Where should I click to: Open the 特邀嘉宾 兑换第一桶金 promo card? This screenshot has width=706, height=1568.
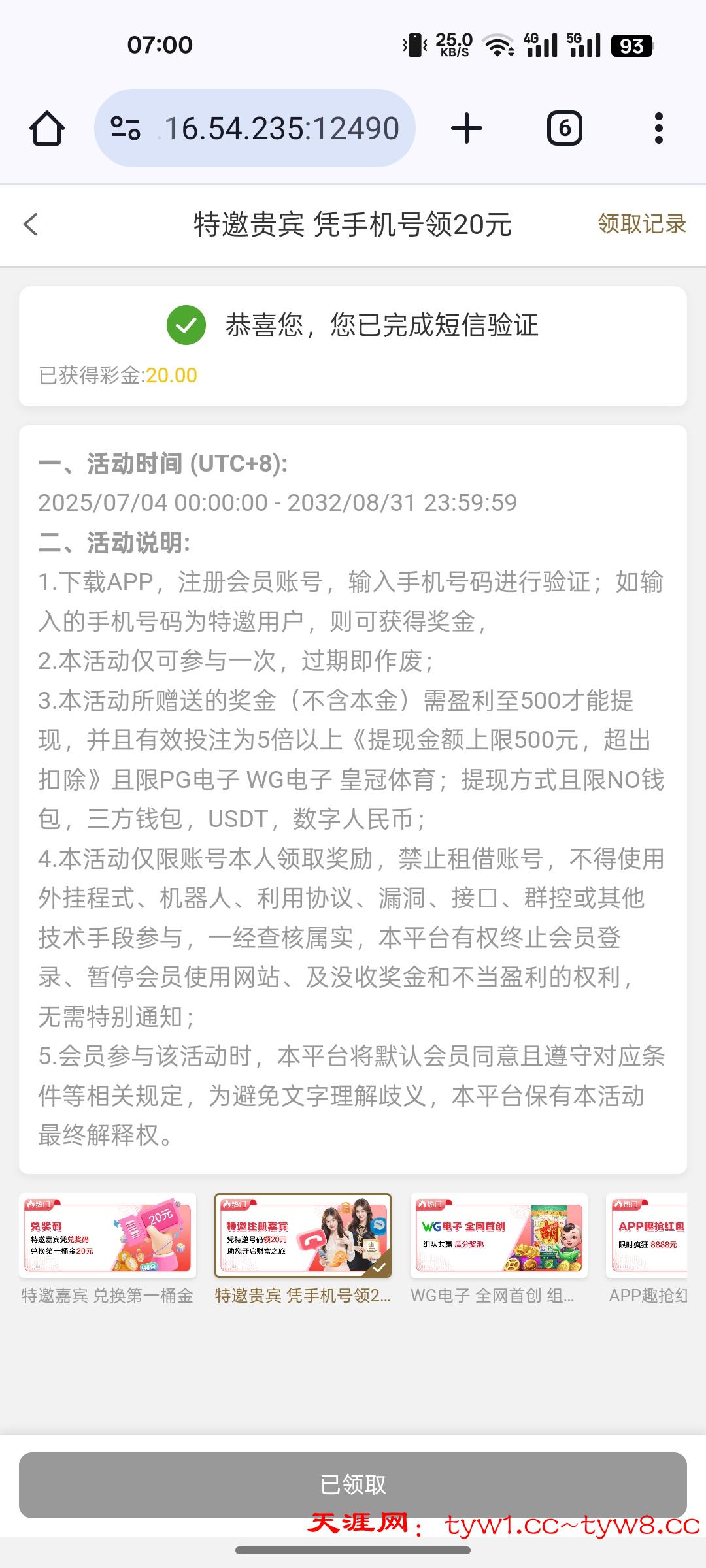pos(107,1235)
